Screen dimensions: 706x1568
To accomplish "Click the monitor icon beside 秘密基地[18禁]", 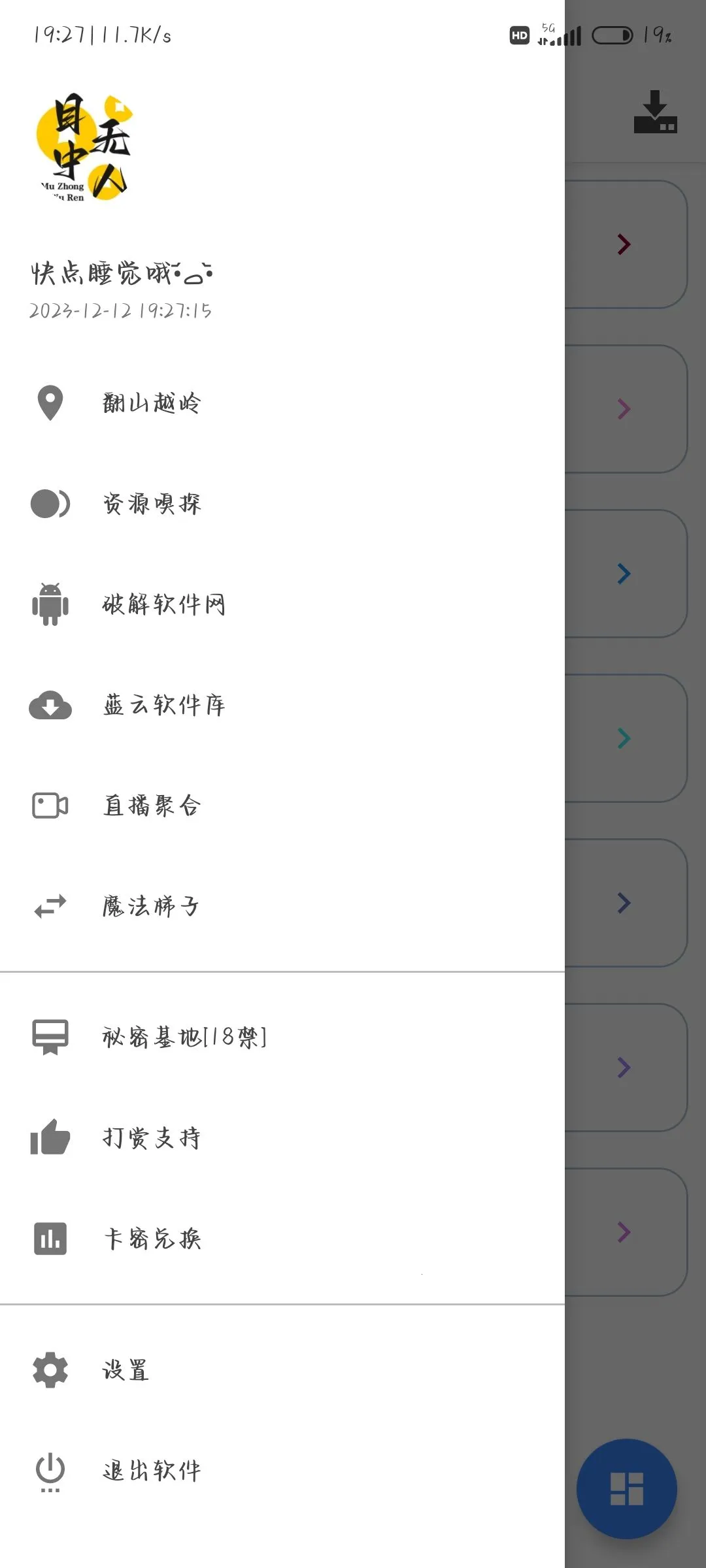I will pyautogui.click(x=49, y=1037).
